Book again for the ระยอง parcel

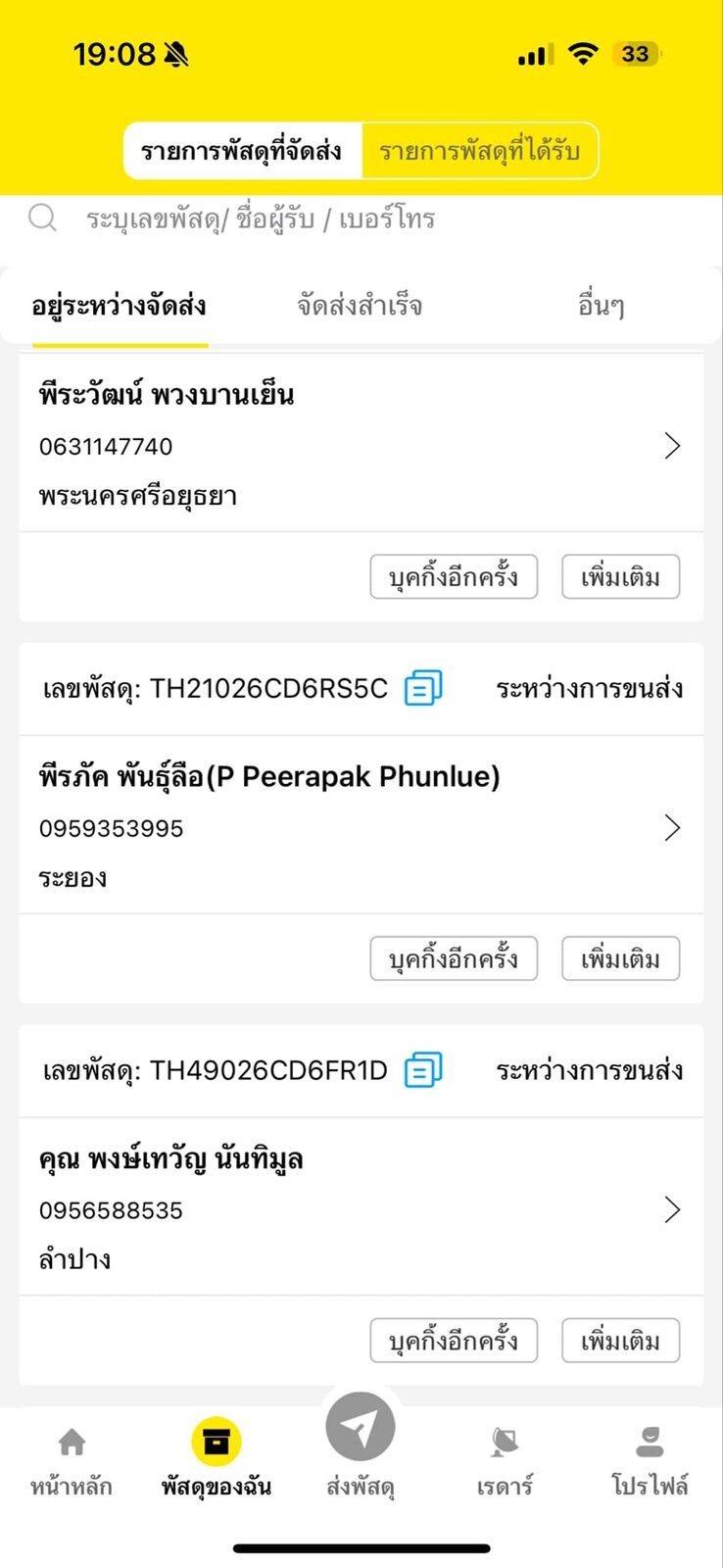point(454,958)
